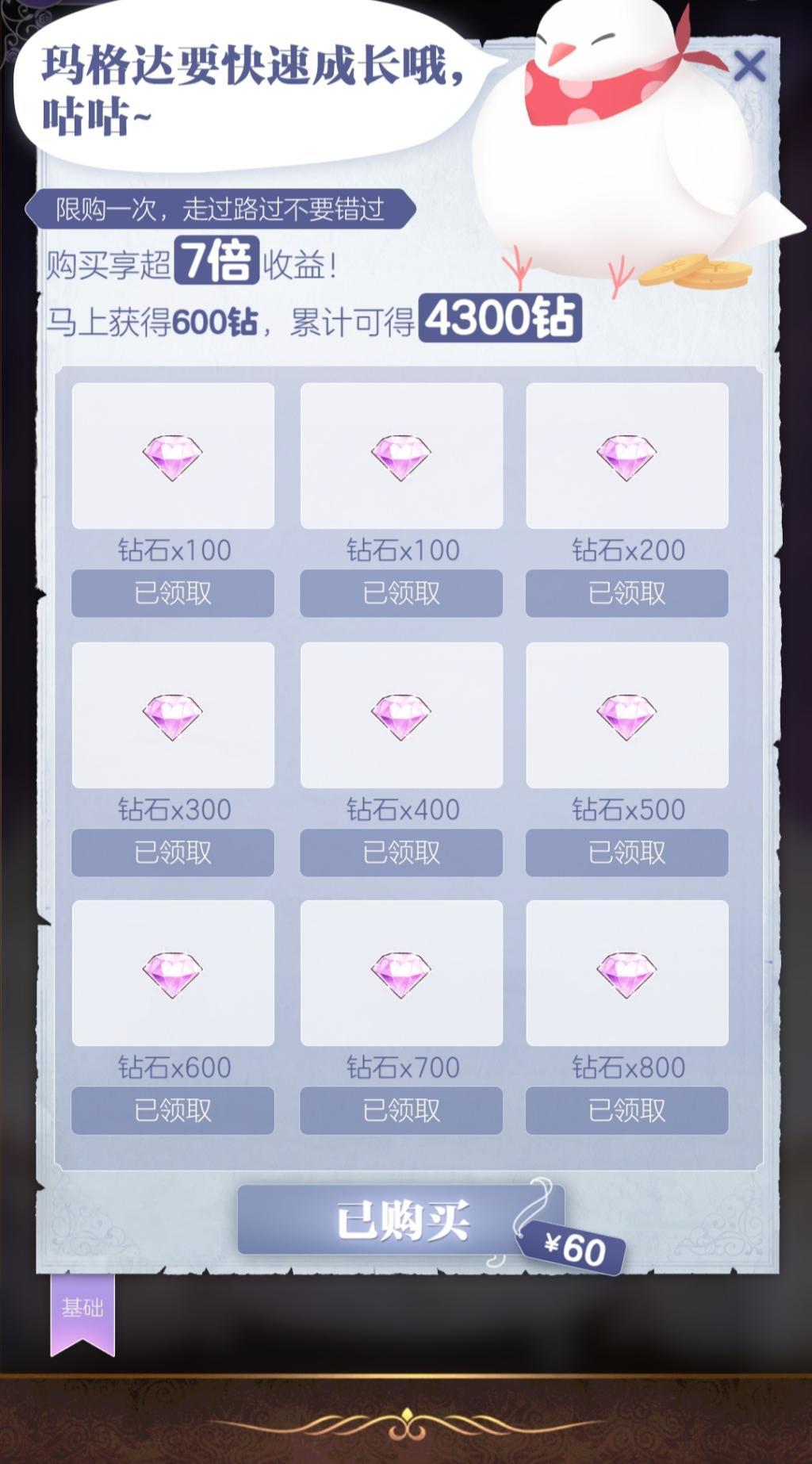Tap 已领取 under 钻石x300
This screenshot has height=1464, width=812.
click(173, 853)
